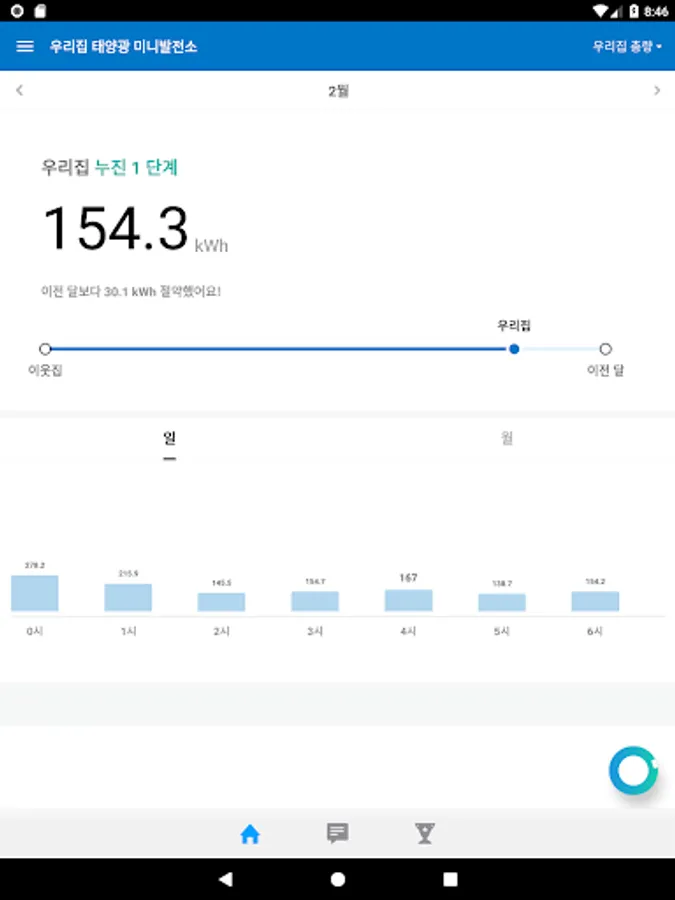Go to the next month

pos(657,91)
